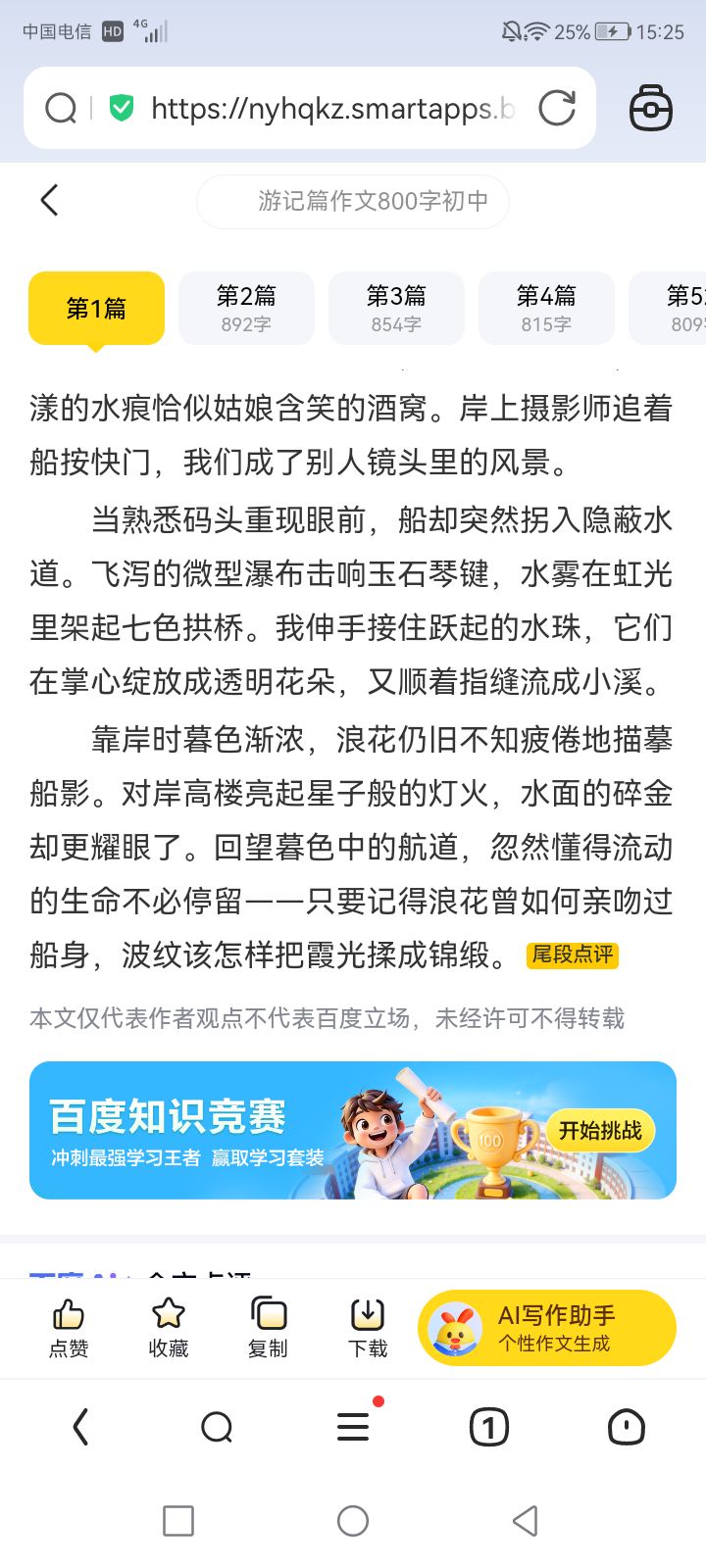Screen dimensions: 706x1568
Task: Open the browser bottom search icon
Action: [217, 1427]
